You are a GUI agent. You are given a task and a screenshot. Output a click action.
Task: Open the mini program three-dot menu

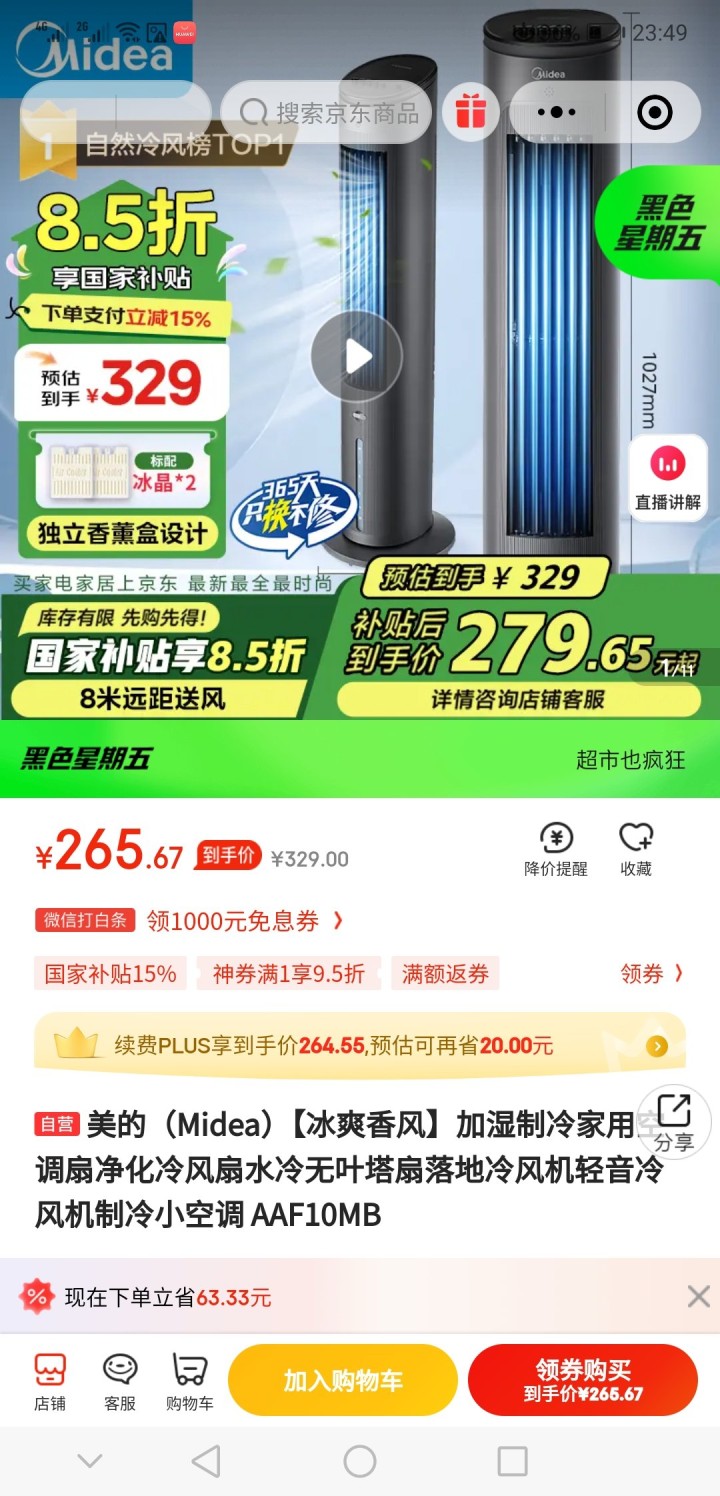click(x=557, y=112)
